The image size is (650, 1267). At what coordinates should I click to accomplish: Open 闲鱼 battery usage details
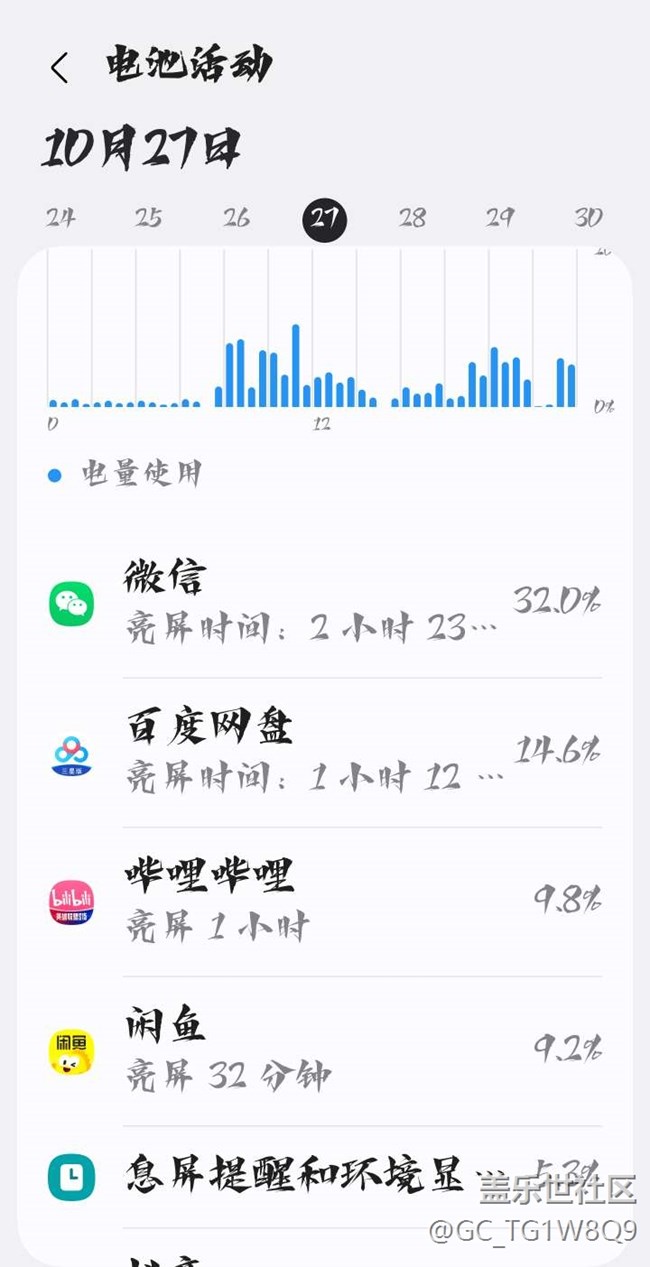pos(325,1050)
